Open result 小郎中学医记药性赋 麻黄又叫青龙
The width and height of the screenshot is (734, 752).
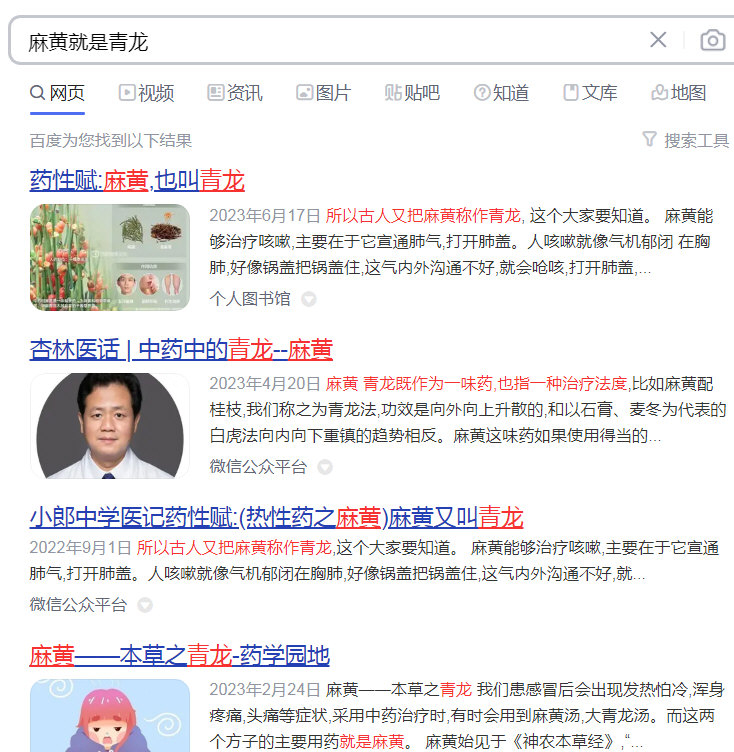tap(276, 518)
